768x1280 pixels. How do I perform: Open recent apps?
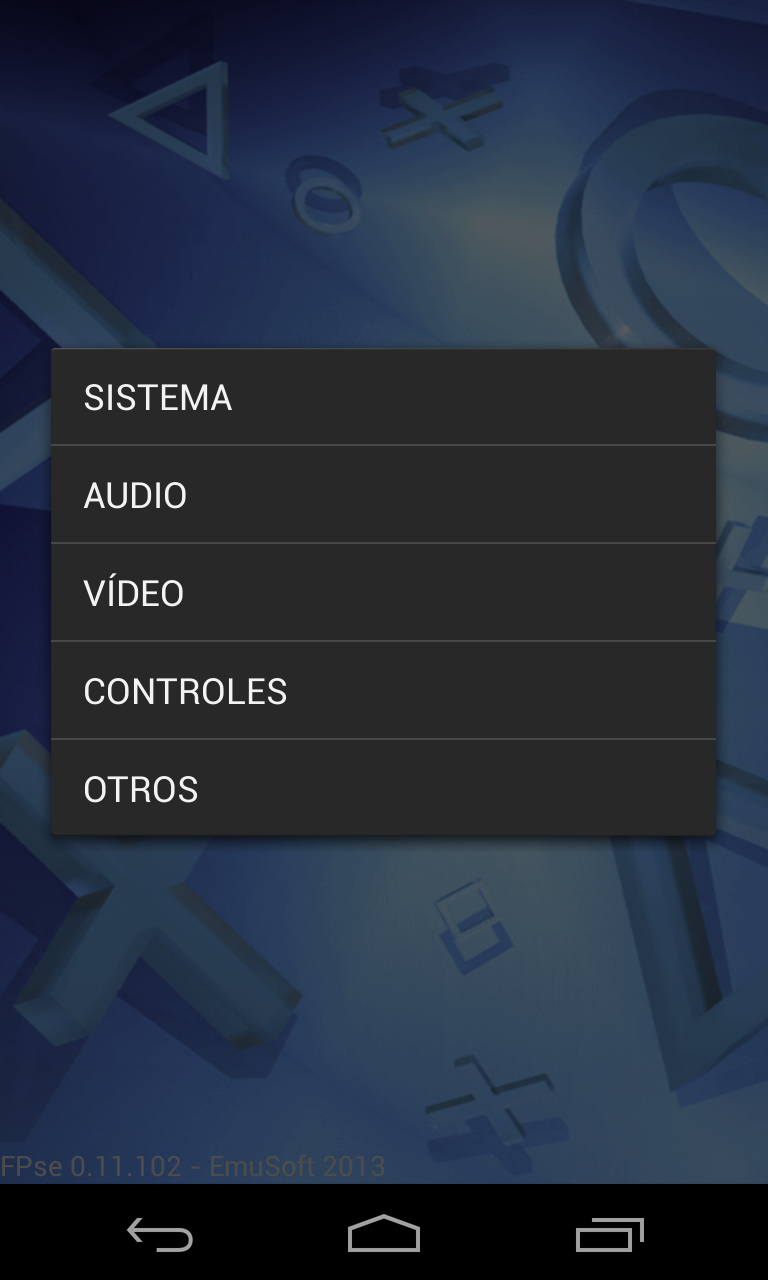(609, 1234)
